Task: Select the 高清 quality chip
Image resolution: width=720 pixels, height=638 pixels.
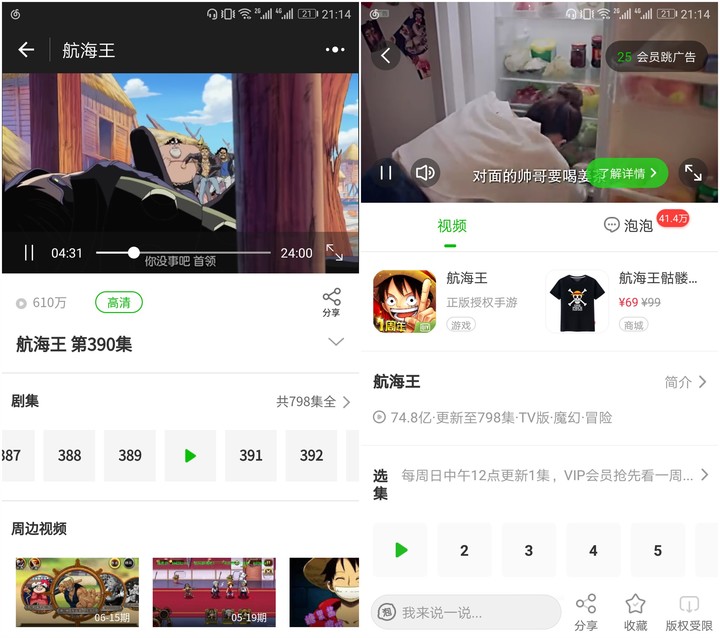Action: point(118,302)
